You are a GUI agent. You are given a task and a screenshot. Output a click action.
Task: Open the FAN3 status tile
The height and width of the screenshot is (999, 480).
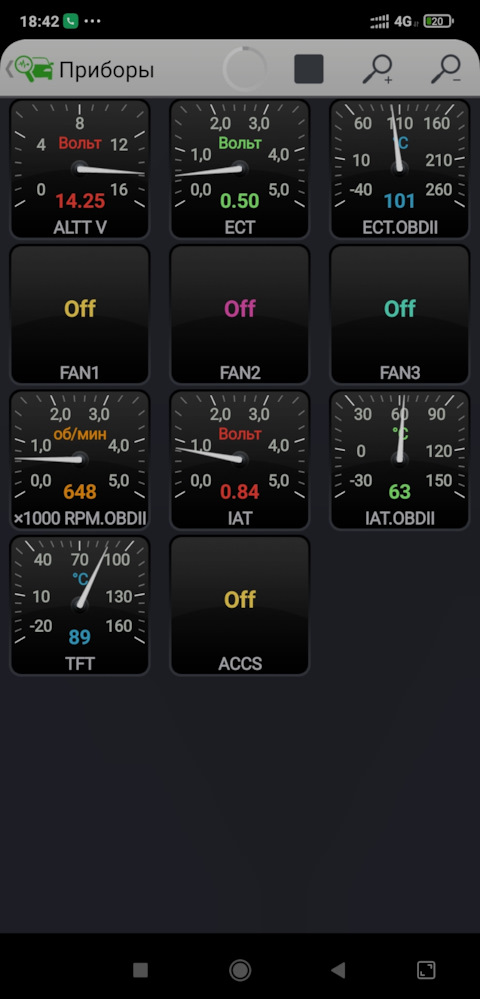click(x=400, y=314)
